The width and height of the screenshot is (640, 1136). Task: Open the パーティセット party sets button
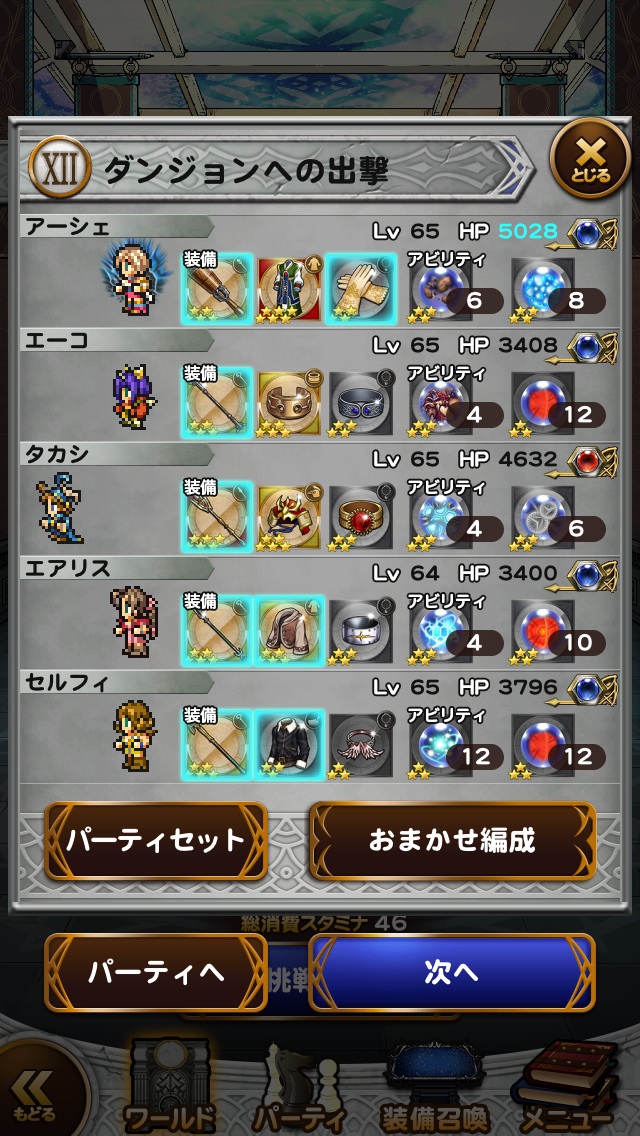[x=156, y=841]
